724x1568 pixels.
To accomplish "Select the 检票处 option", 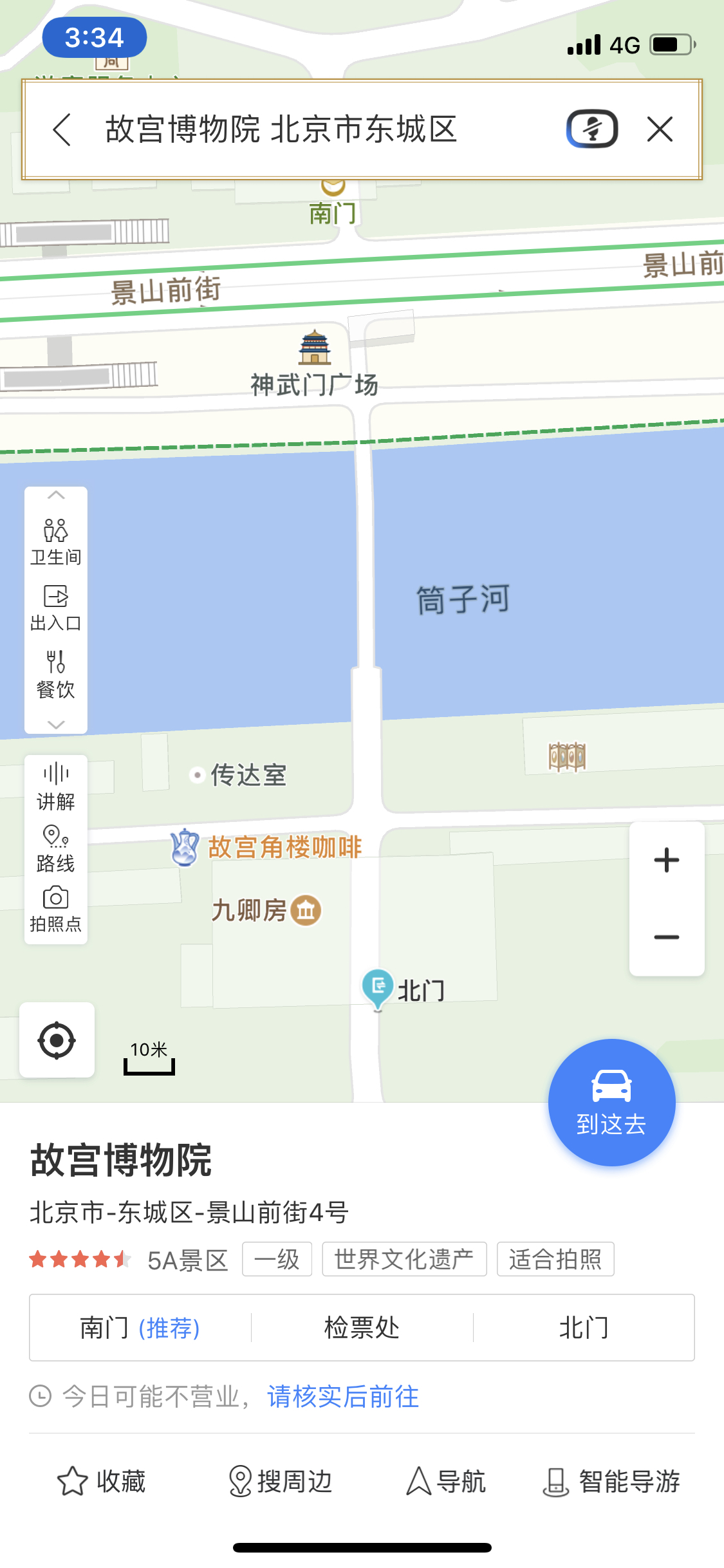I will 362,1327.
